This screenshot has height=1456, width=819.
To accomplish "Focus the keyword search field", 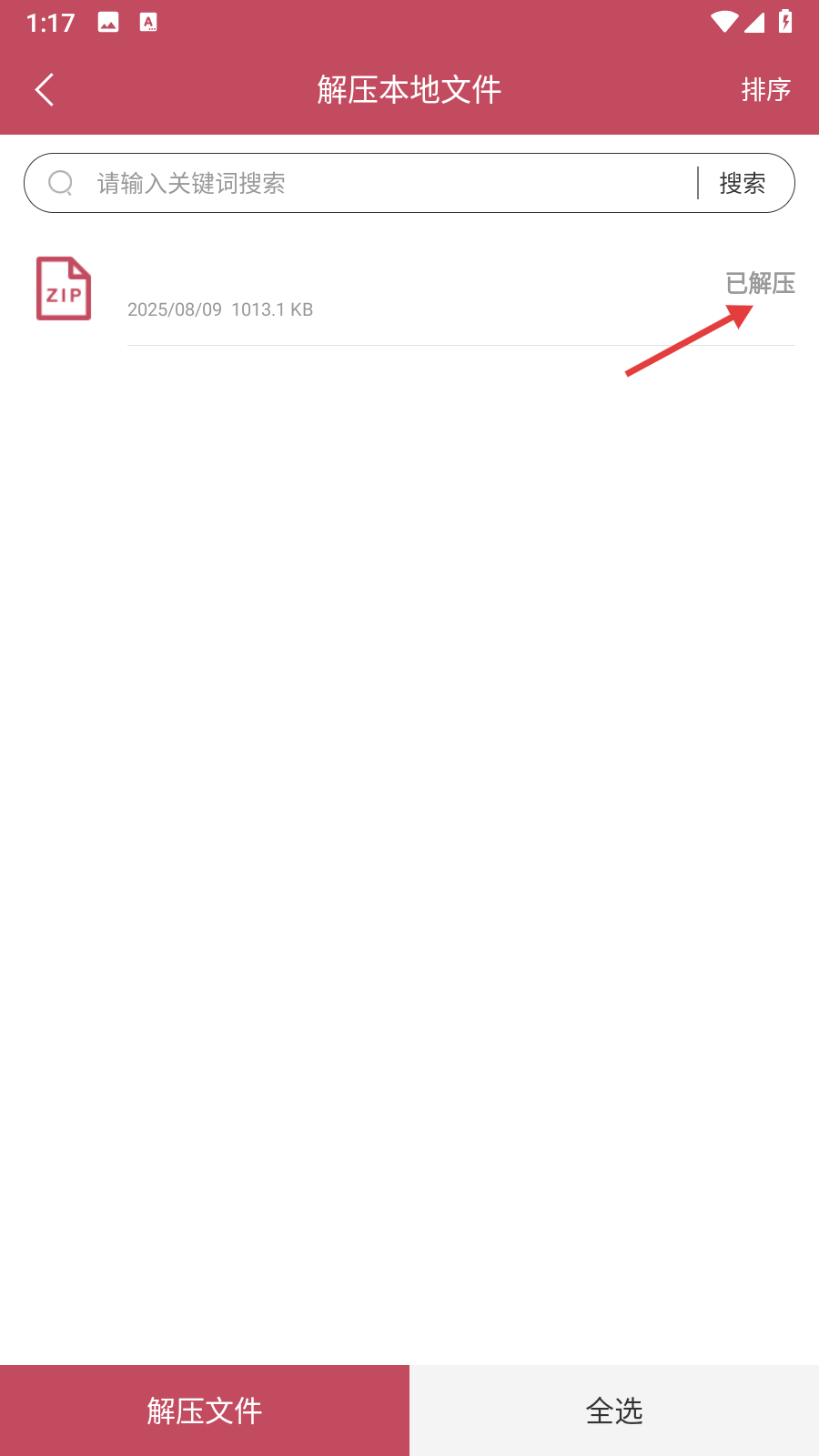I will tap(391, 183).
